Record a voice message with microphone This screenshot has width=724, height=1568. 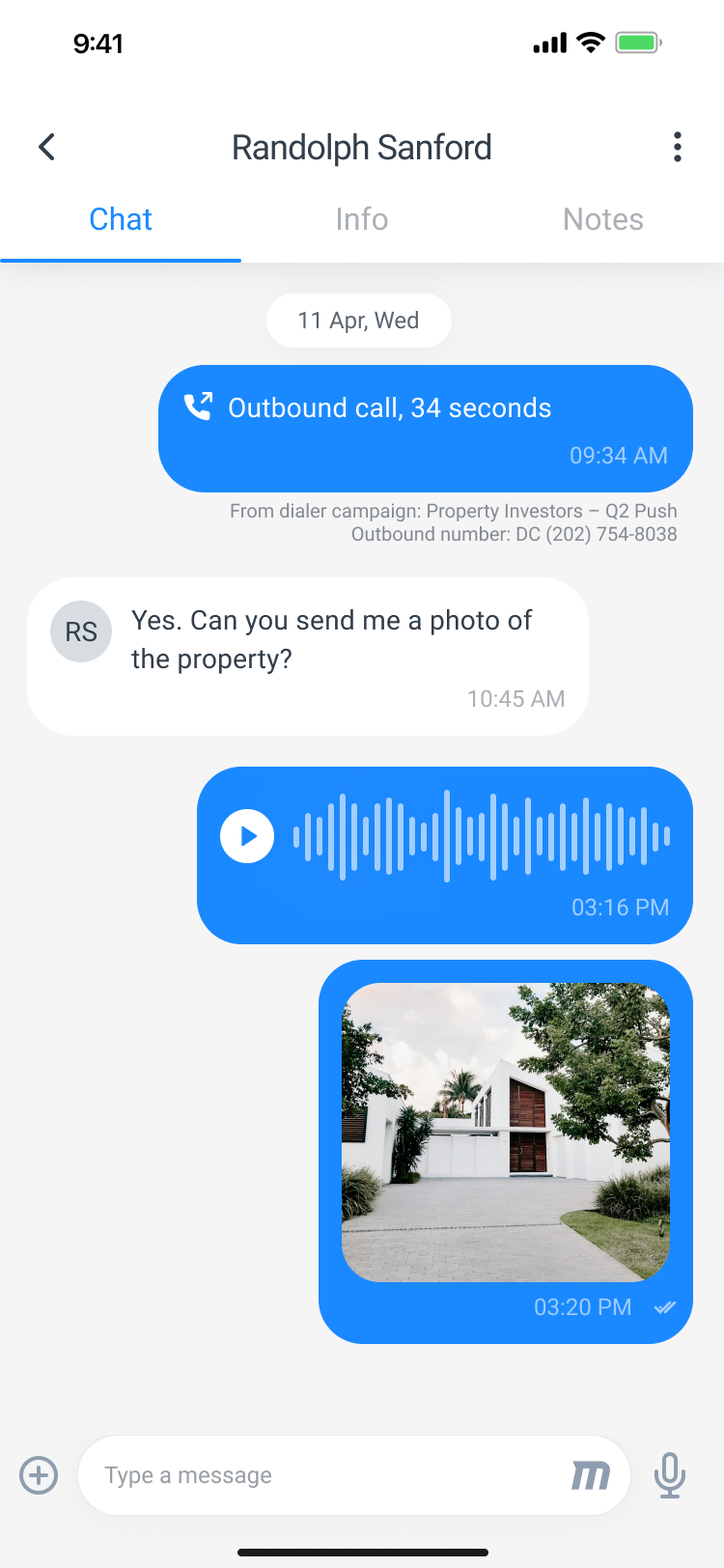tap(670, 1475)
